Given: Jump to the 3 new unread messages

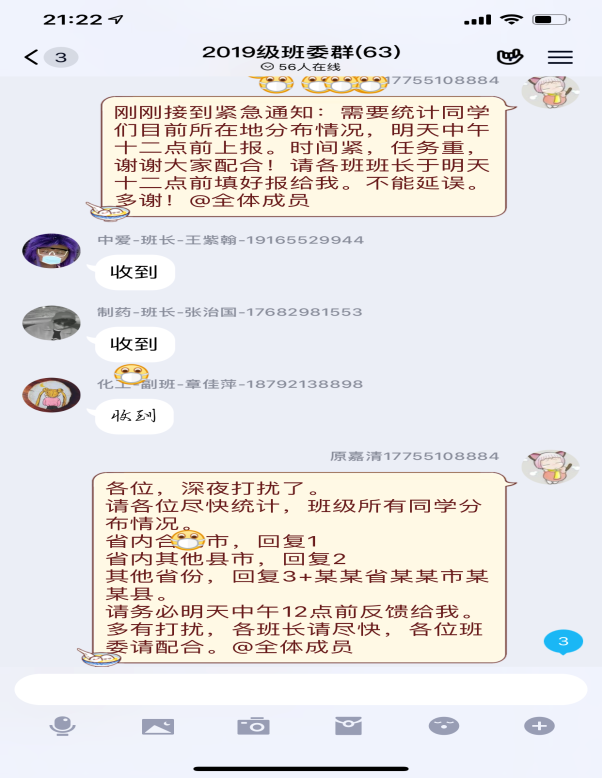Looking at the screenshot, I should 562,641.
